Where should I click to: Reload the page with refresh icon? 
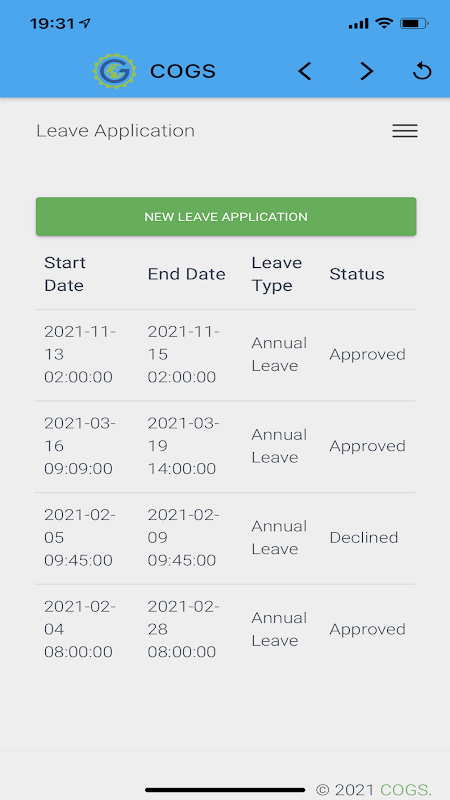422,71
